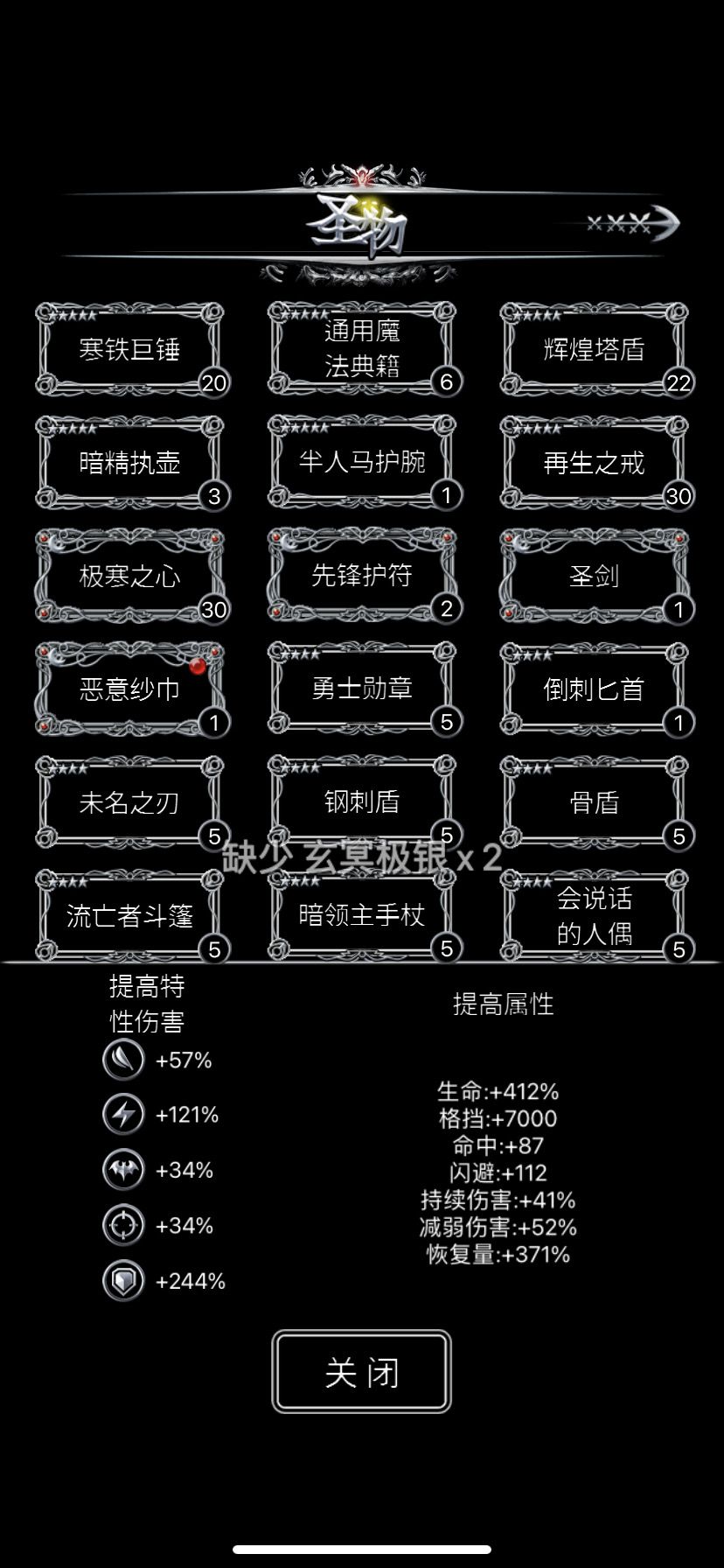Select the 提高属性 section header

point(503,1005)
